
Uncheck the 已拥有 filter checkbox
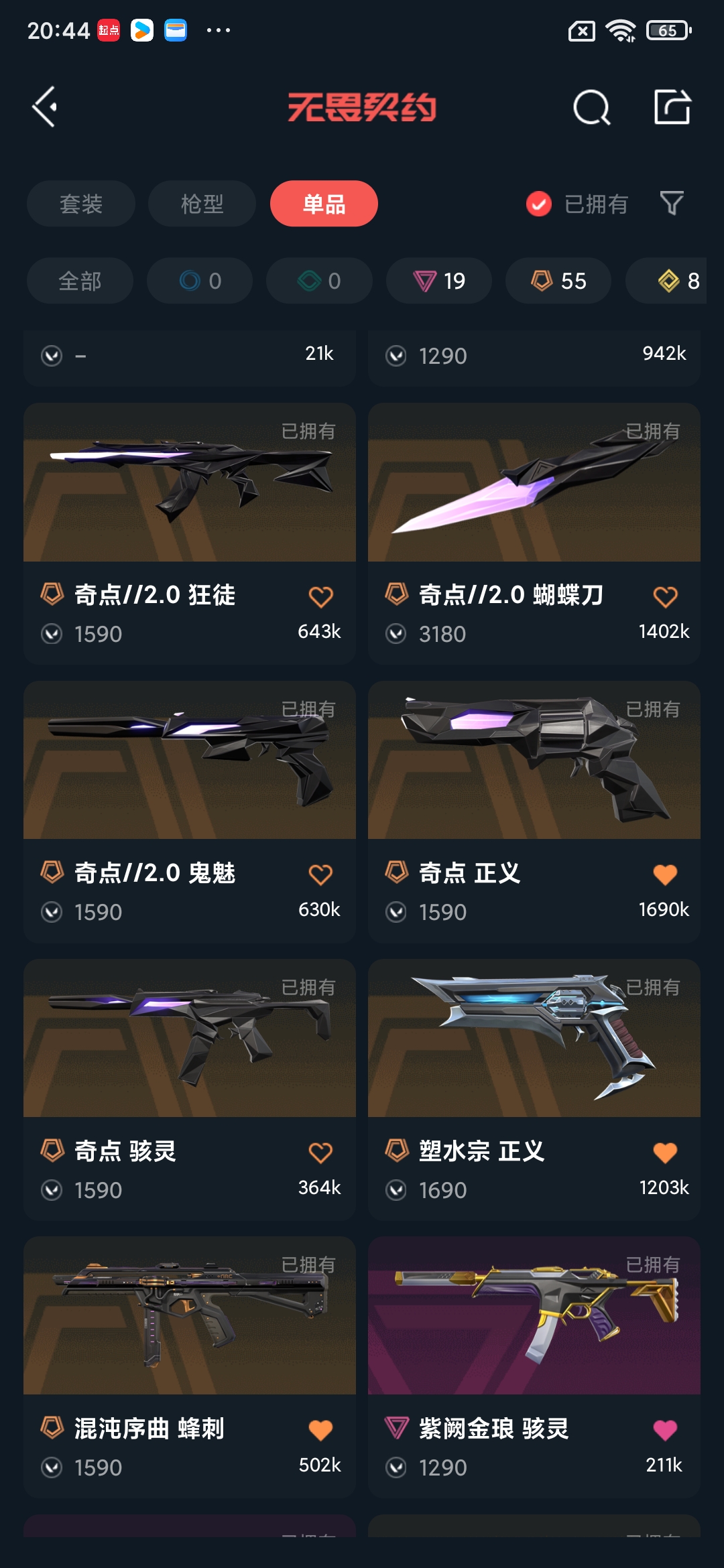pyautogui.click(x=539, y=204)
